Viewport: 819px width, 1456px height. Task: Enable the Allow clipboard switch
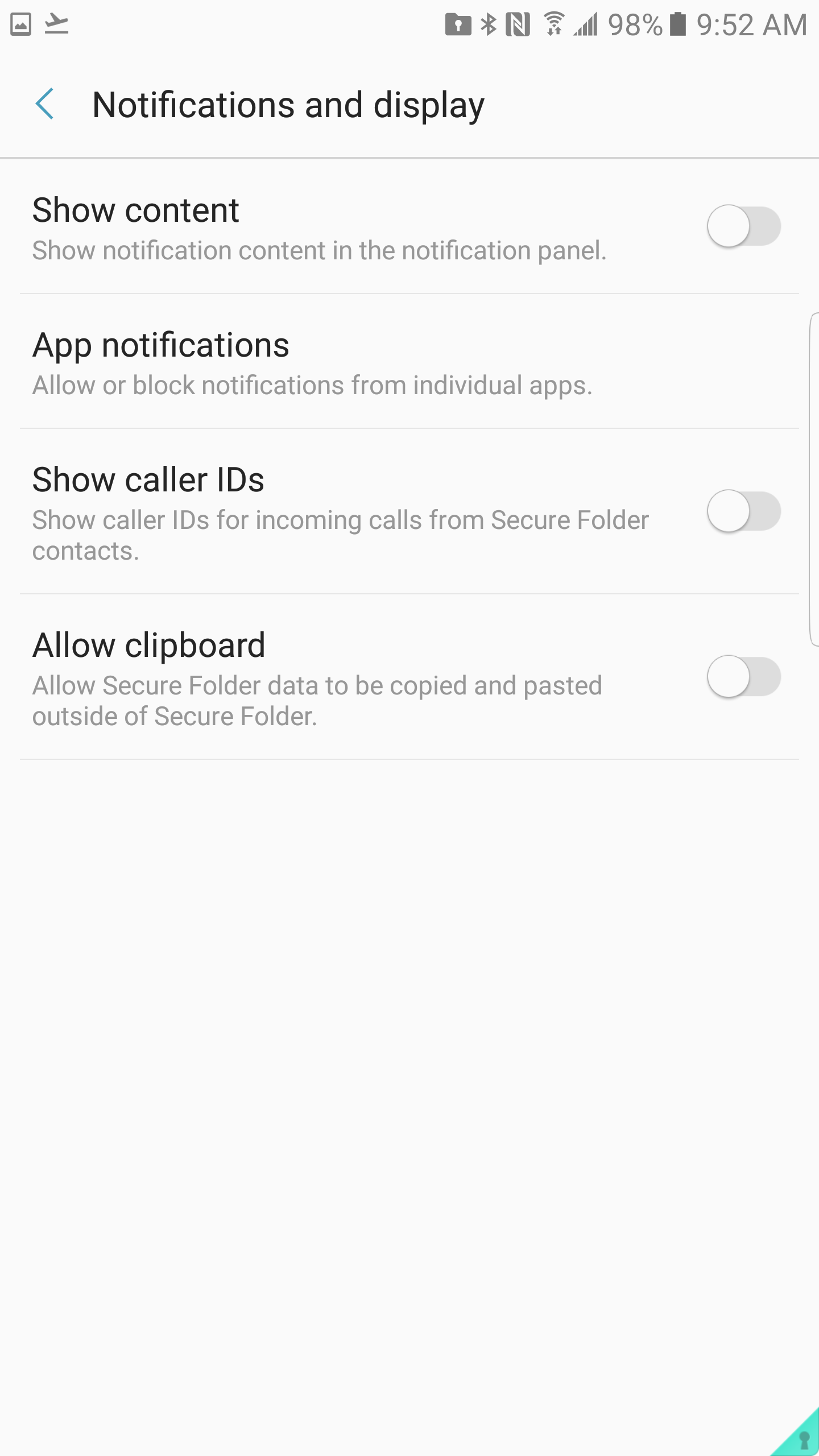[743, 676]
